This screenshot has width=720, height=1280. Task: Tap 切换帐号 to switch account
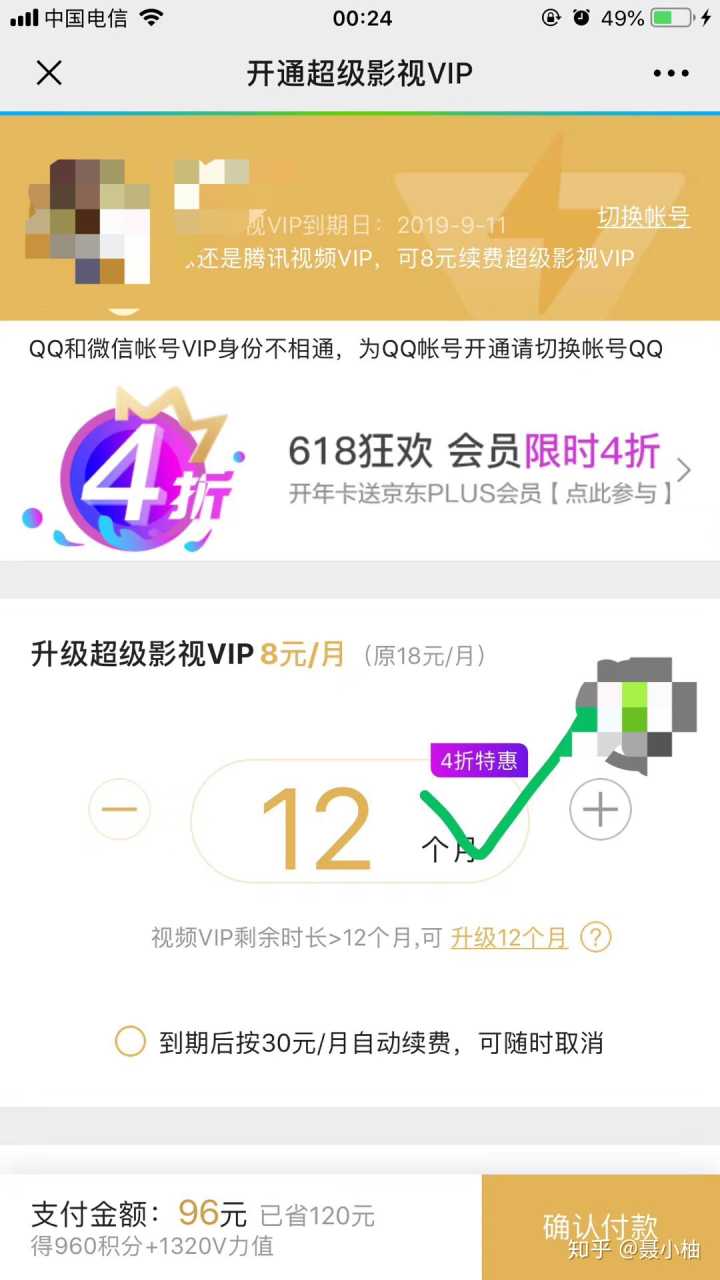point(643,217)
